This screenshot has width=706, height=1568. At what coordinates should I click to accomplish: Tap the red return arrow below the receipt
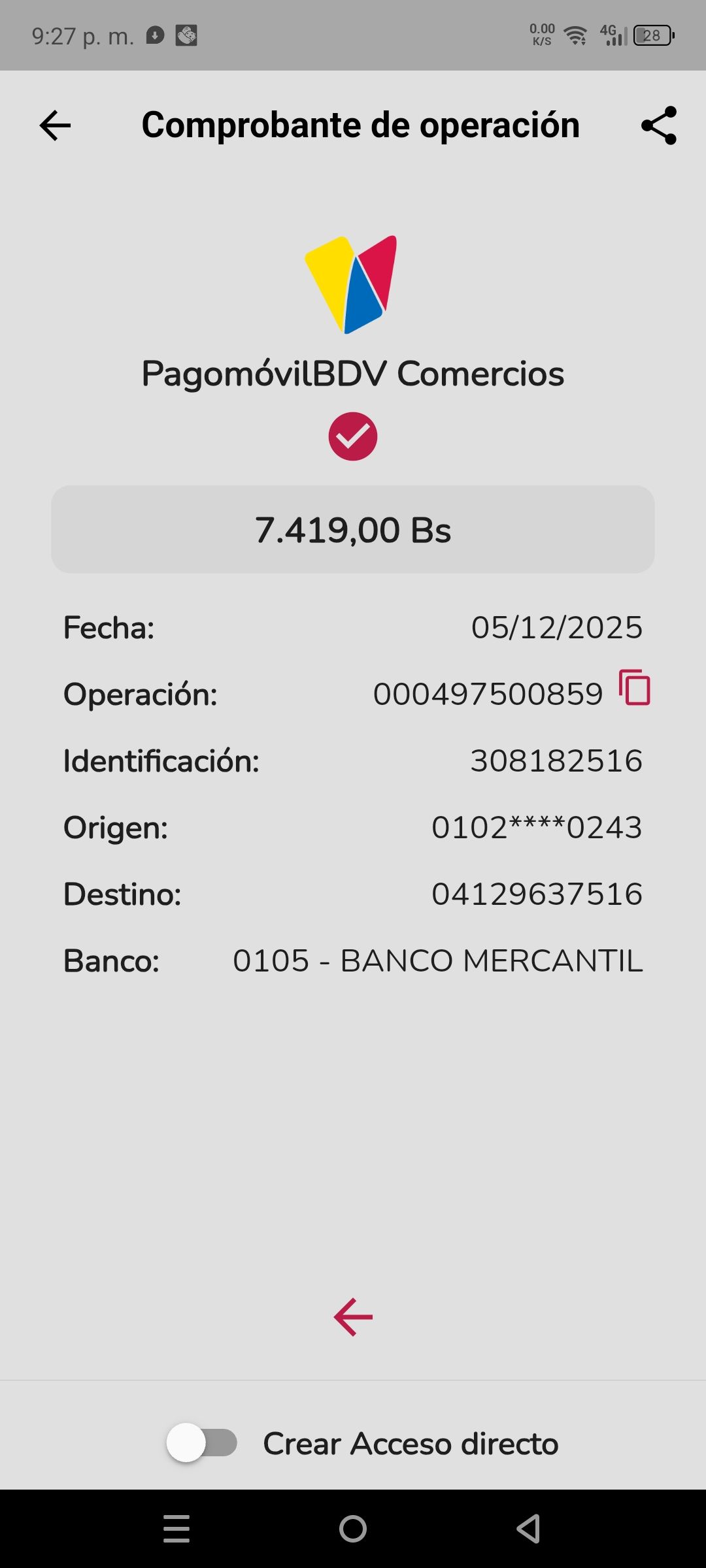click(353, 1316)
